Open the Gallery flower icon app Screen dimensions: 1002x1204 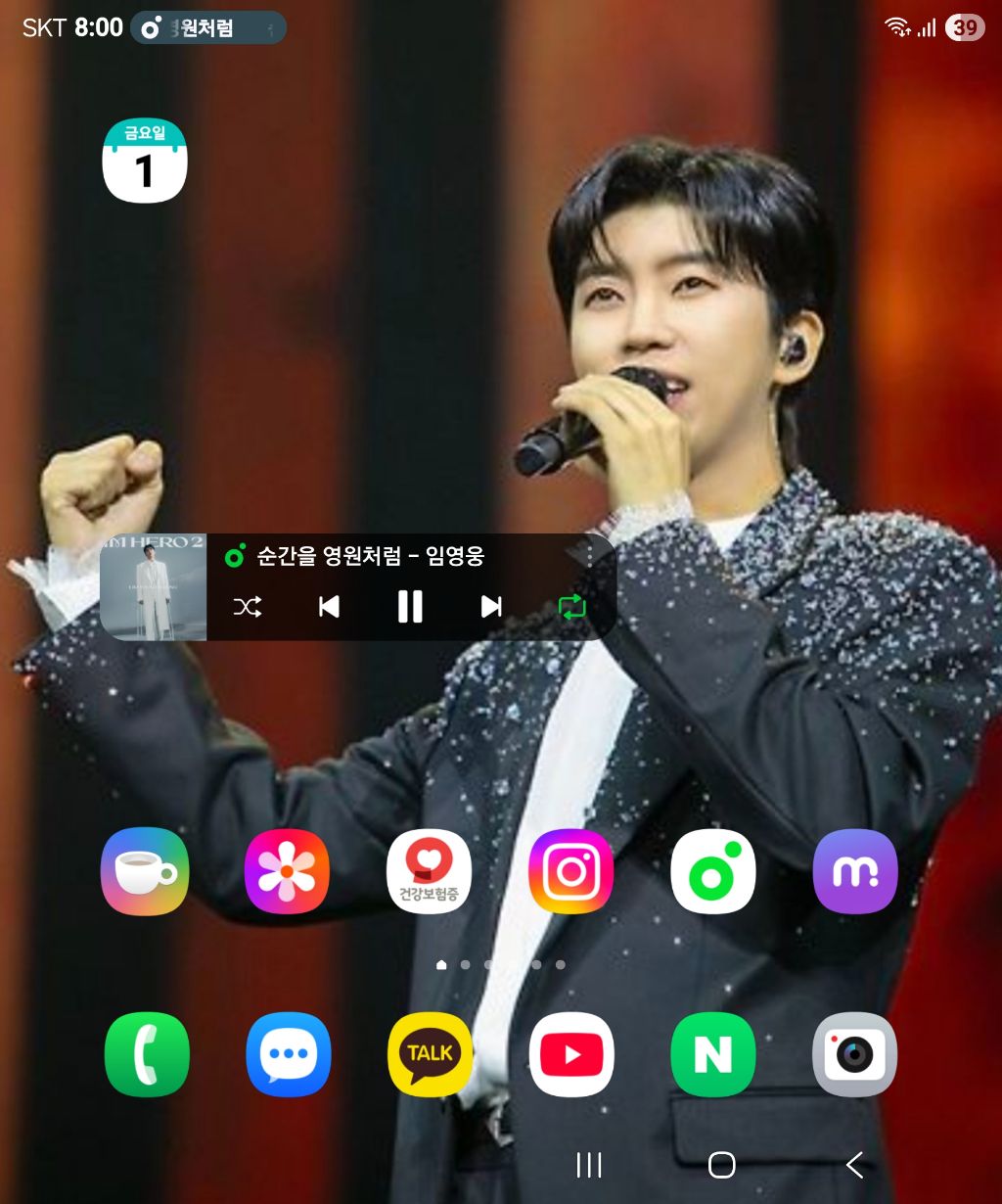[x=287, y=871]
